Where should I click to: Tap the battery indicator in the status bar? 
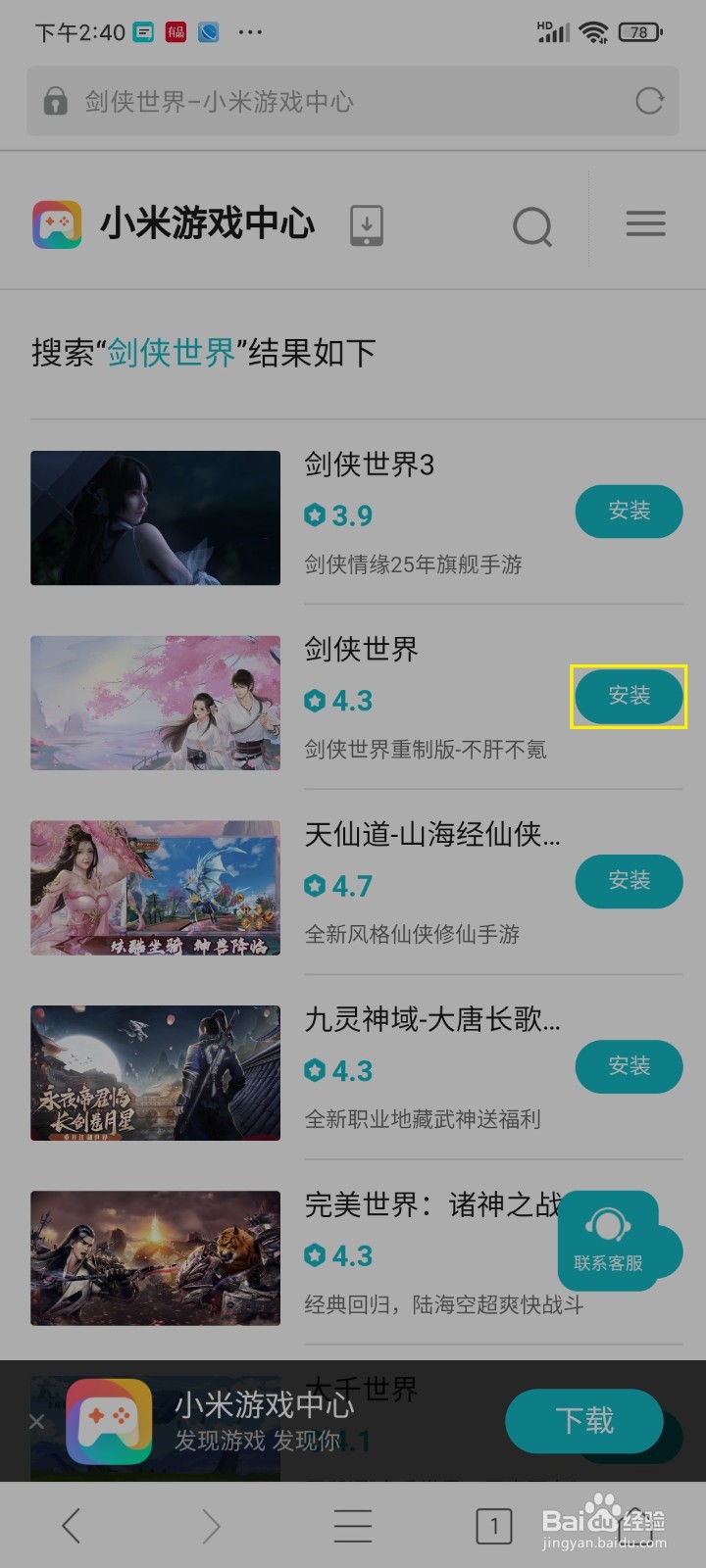point(638,31)
